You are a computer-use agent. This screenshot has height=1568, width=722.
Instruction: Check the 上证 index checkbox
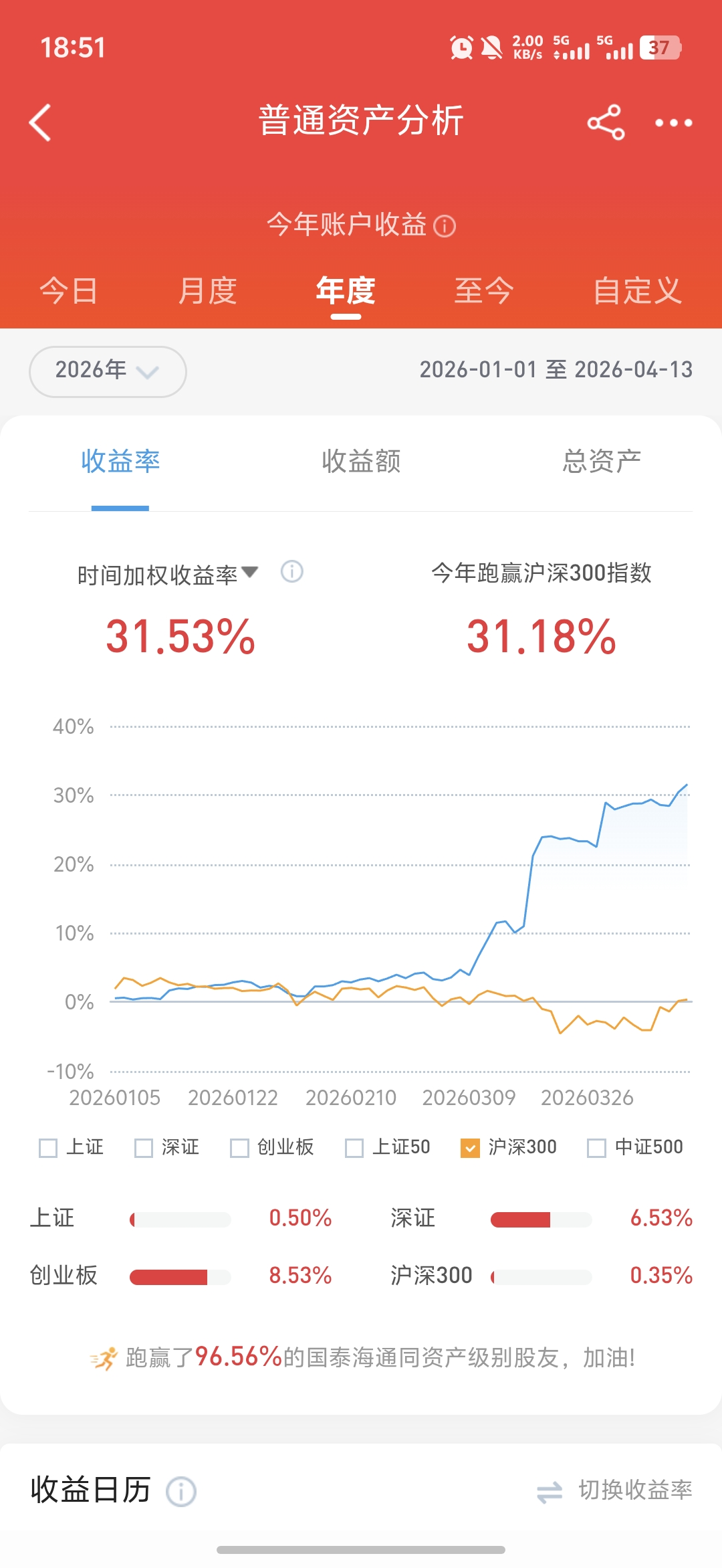click(x=48, y=1148)
